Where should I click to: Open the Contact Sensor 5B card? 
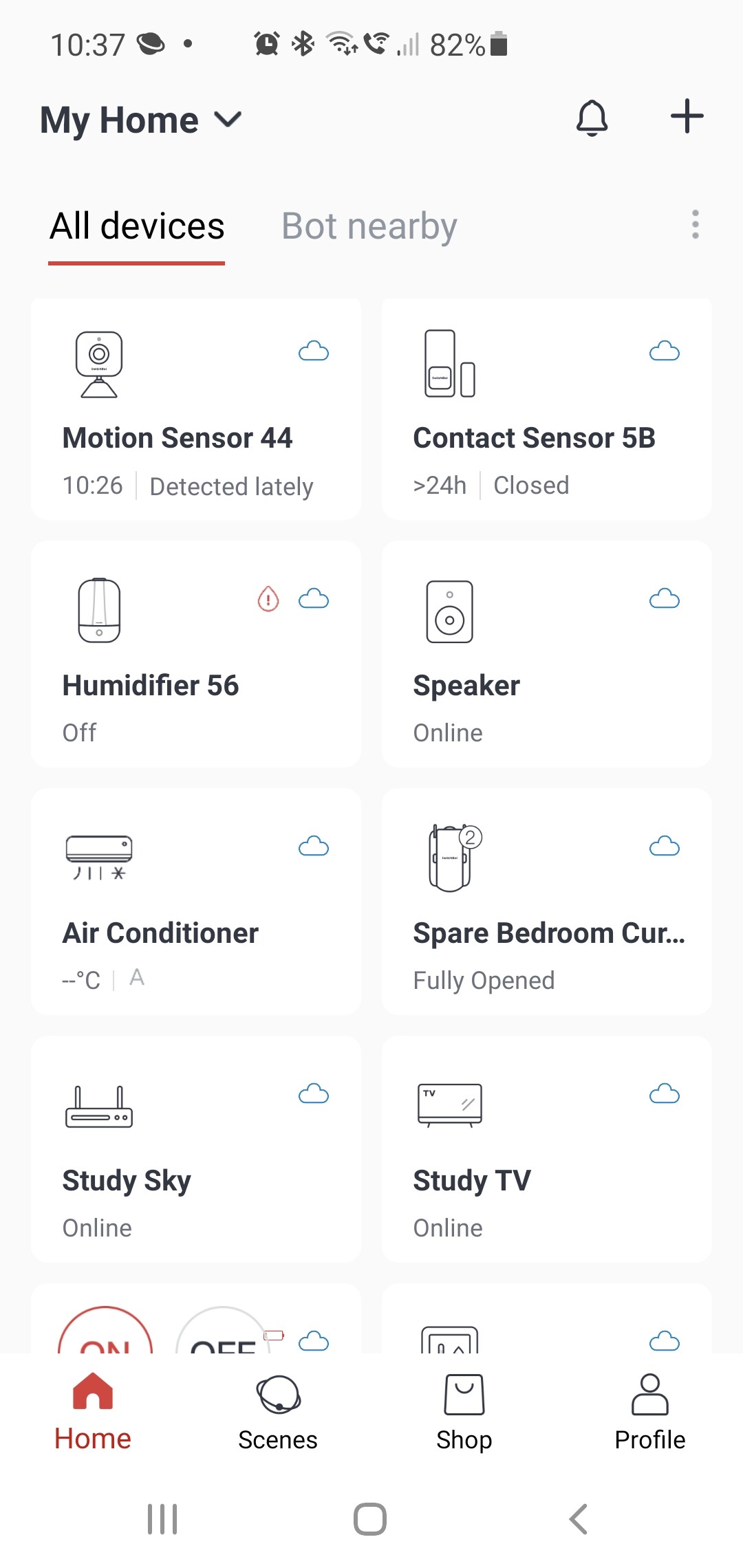(x=547, y=409)
